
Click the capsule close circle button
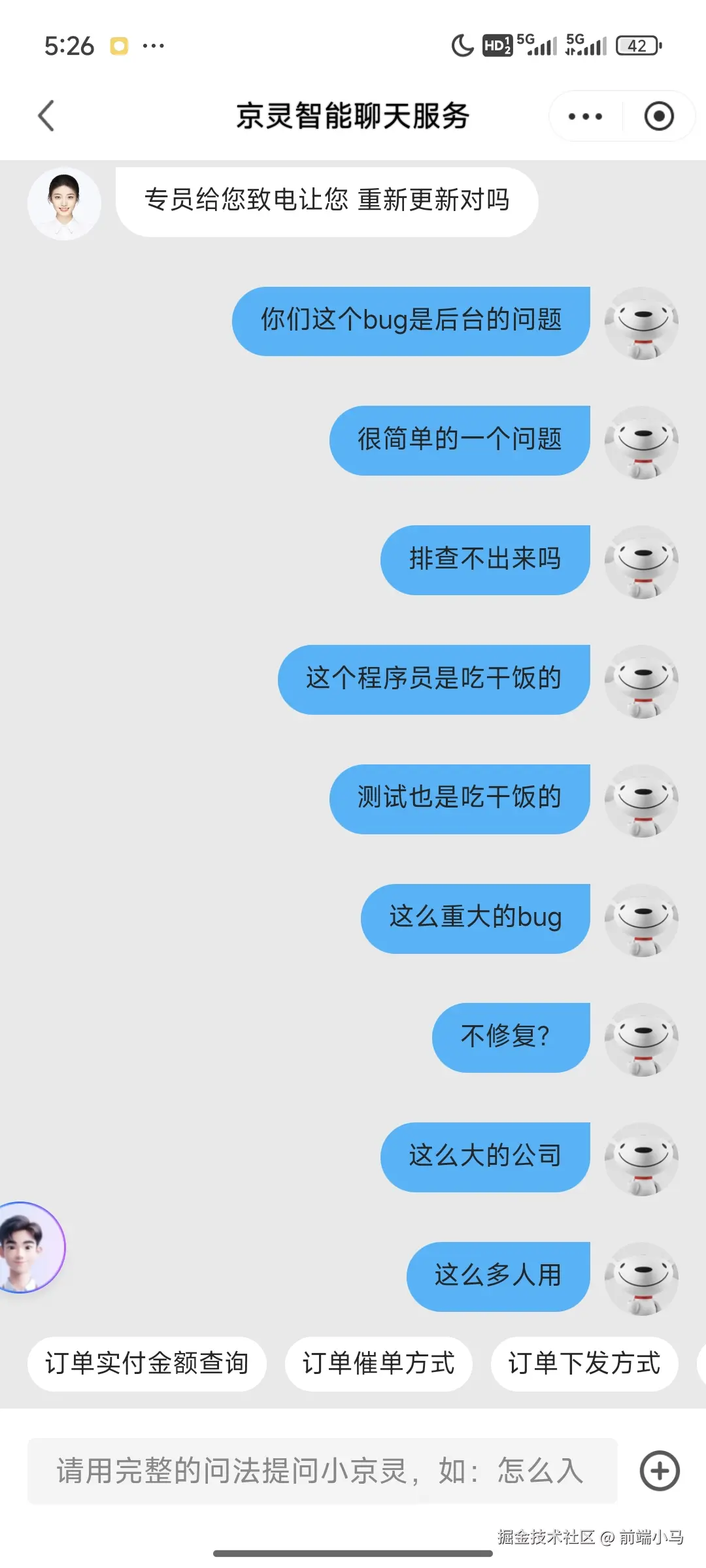point(658,116)
